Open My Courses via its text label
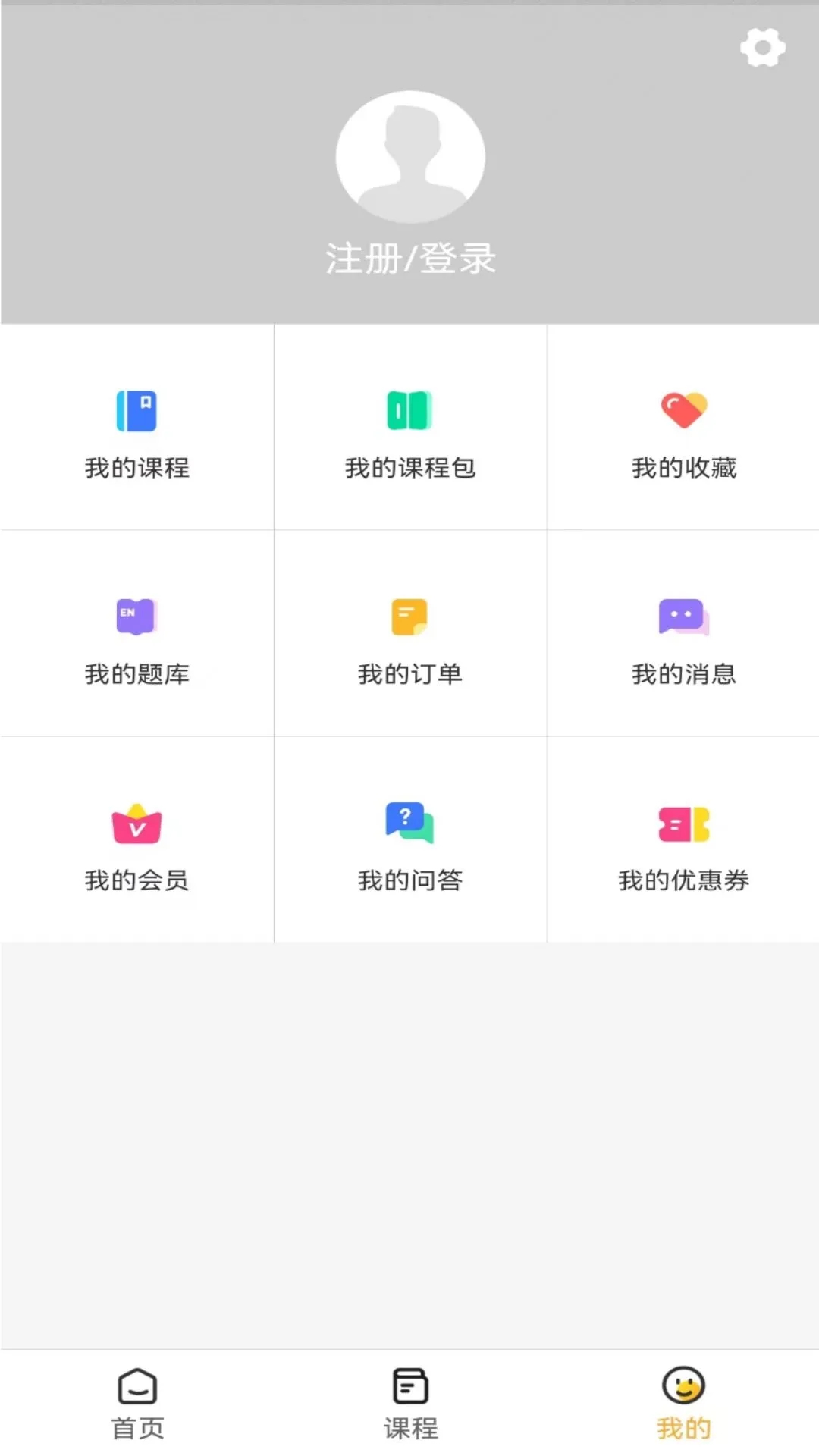The width and height of the screenshot is (819, 1456). pos(137,469)
